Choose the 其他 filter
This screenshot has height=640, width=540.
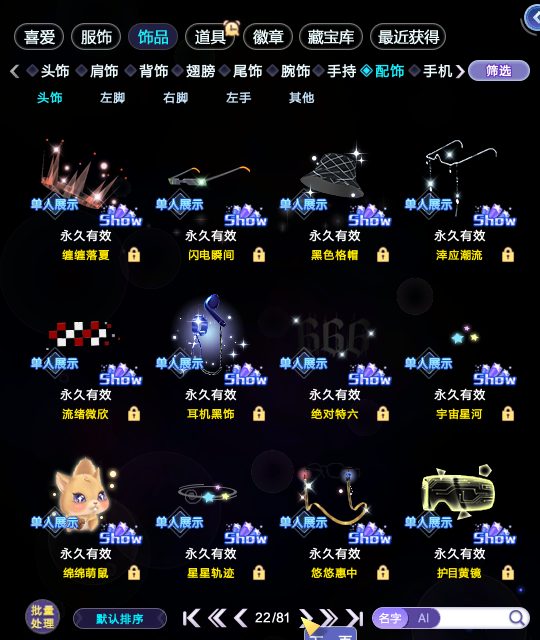click(301, 98)
